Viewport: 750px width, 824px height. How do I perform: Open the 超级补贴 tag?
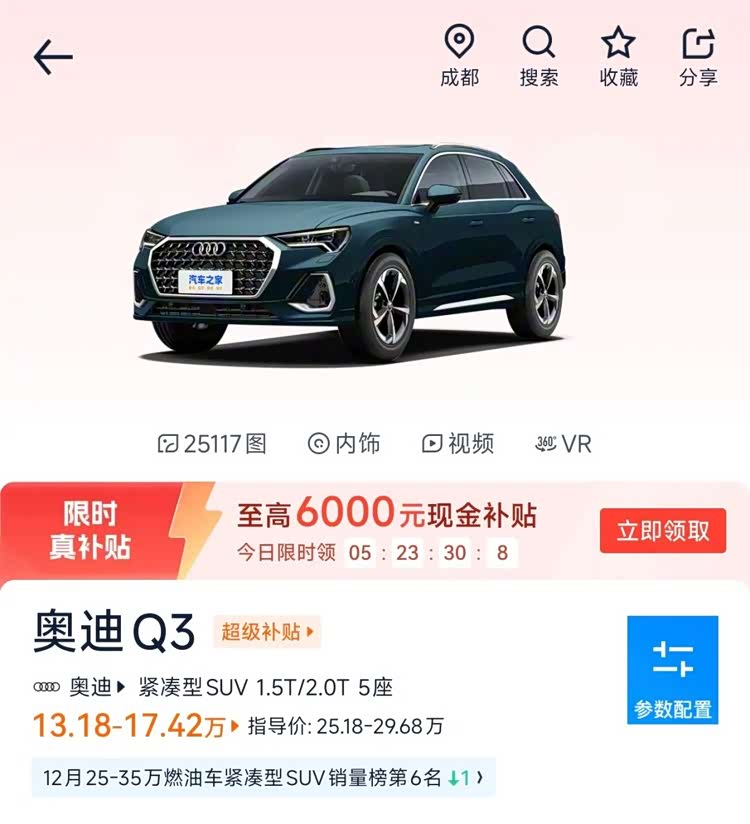tap(267, 632)
